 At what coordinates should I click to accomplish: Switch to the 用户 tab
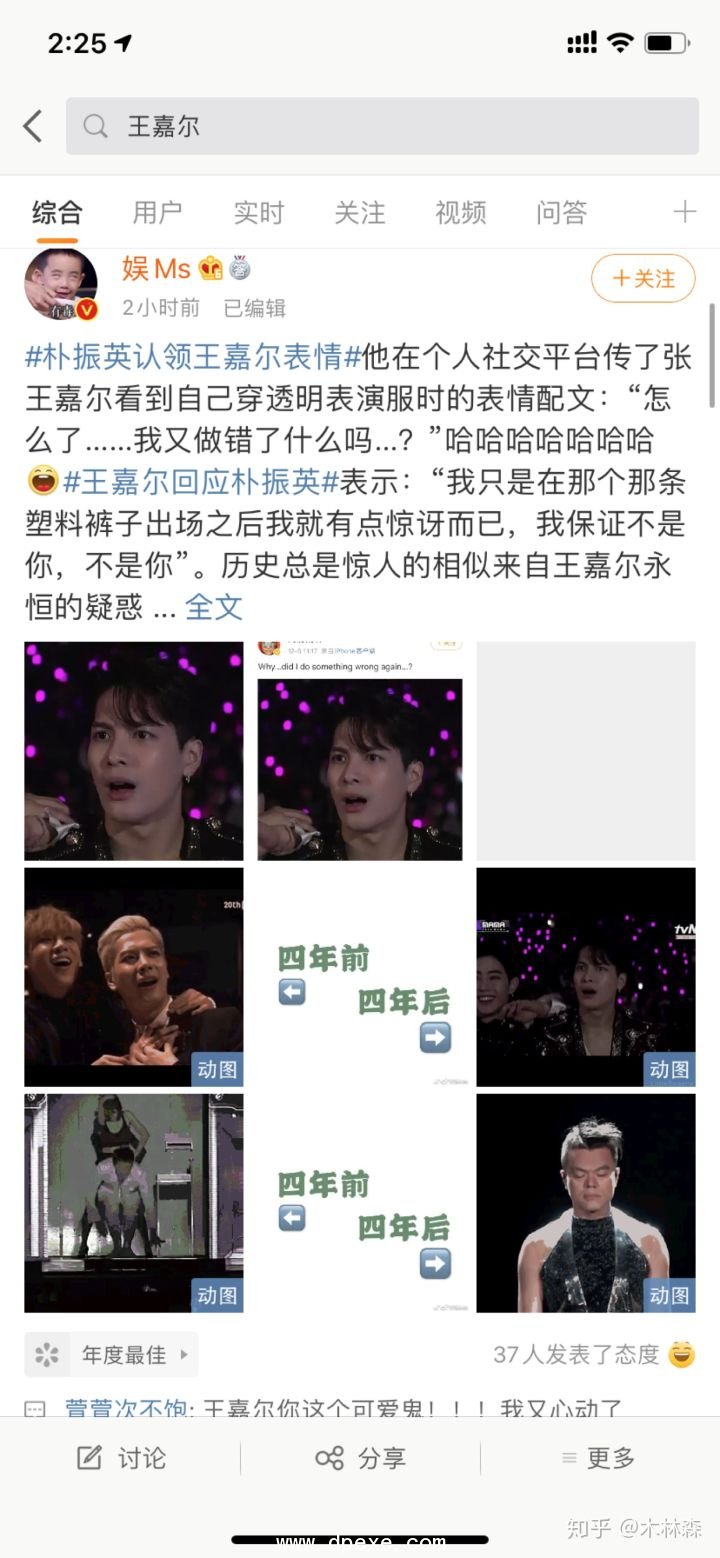157,212
